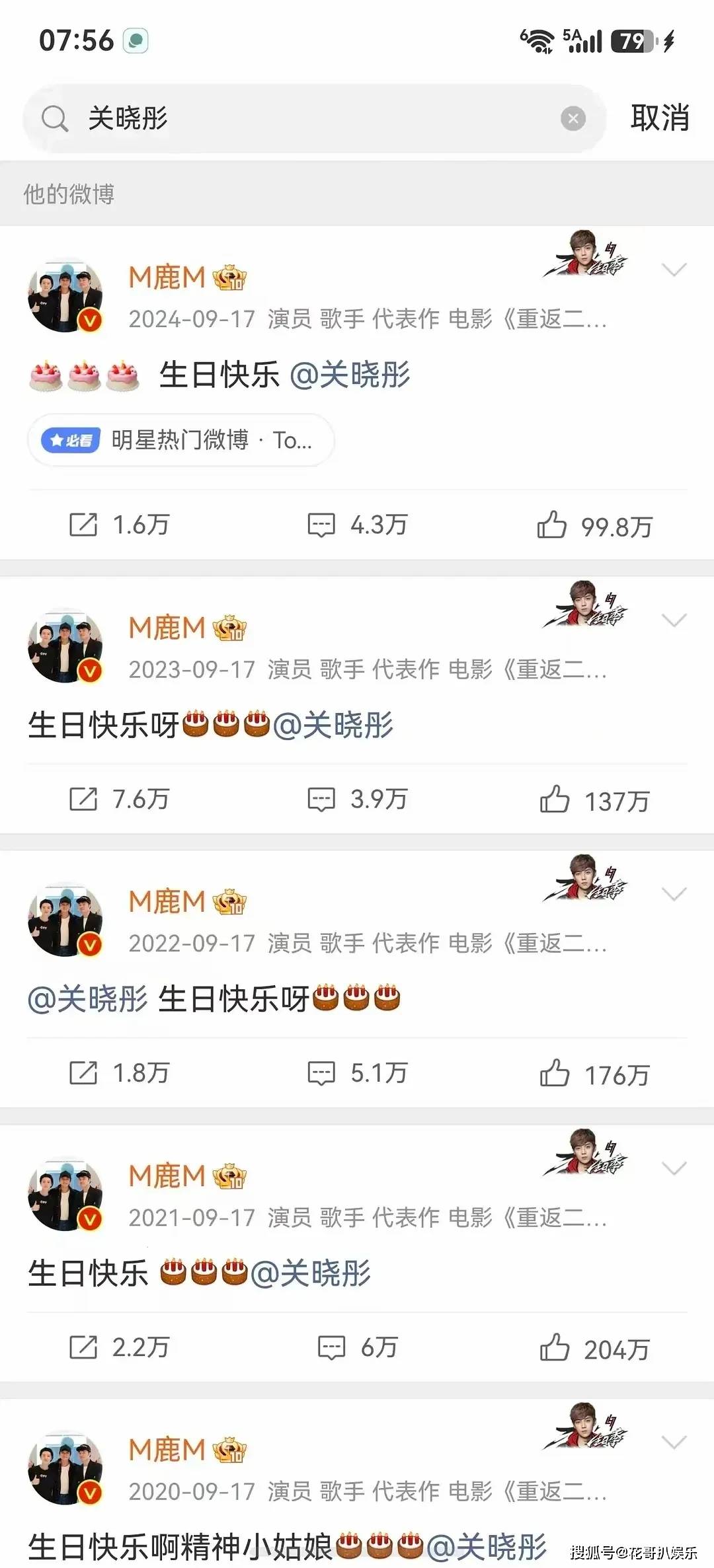Like the 2023-09-17 post with 137万 likes
714x1568 pixels.
point(594,800)
